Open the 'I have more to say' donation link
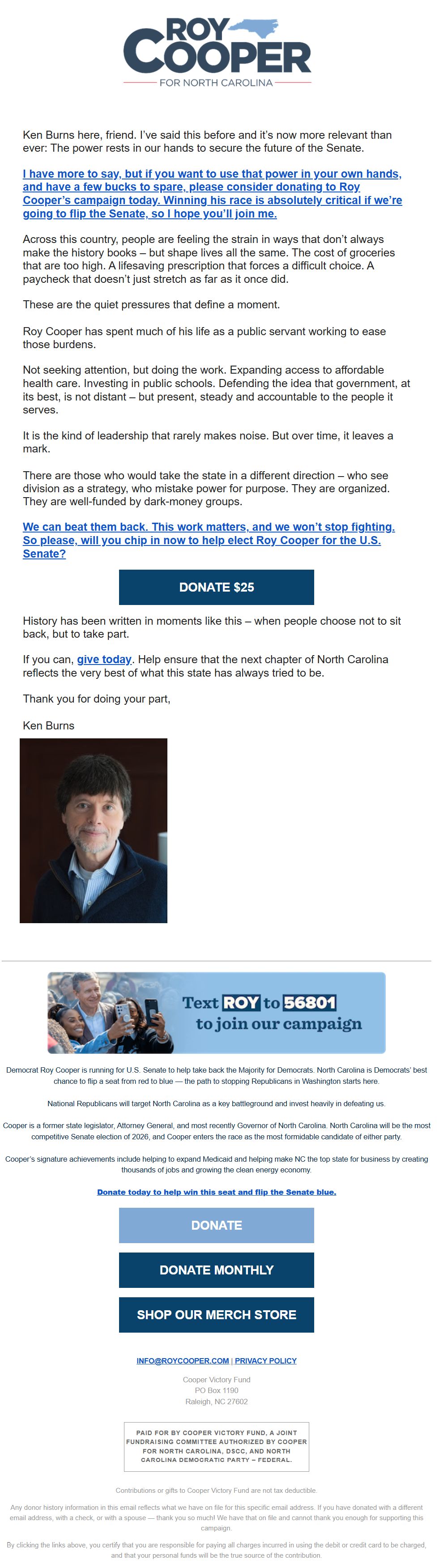The width and height of the screenshot is (448, 1568). pos(213,194)
